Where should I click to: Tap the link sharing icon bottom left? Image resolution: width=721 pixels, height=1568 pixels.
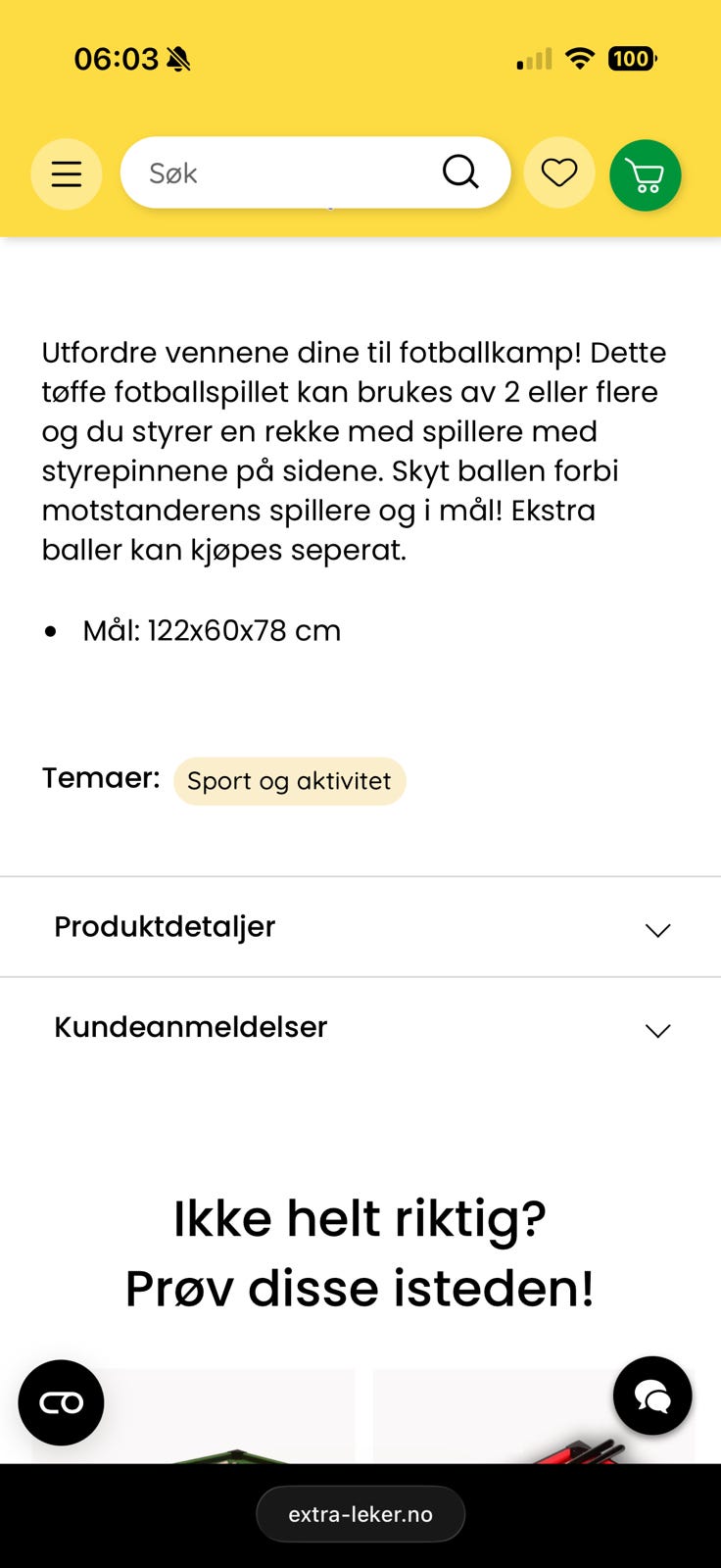(x=61, y=1402)
